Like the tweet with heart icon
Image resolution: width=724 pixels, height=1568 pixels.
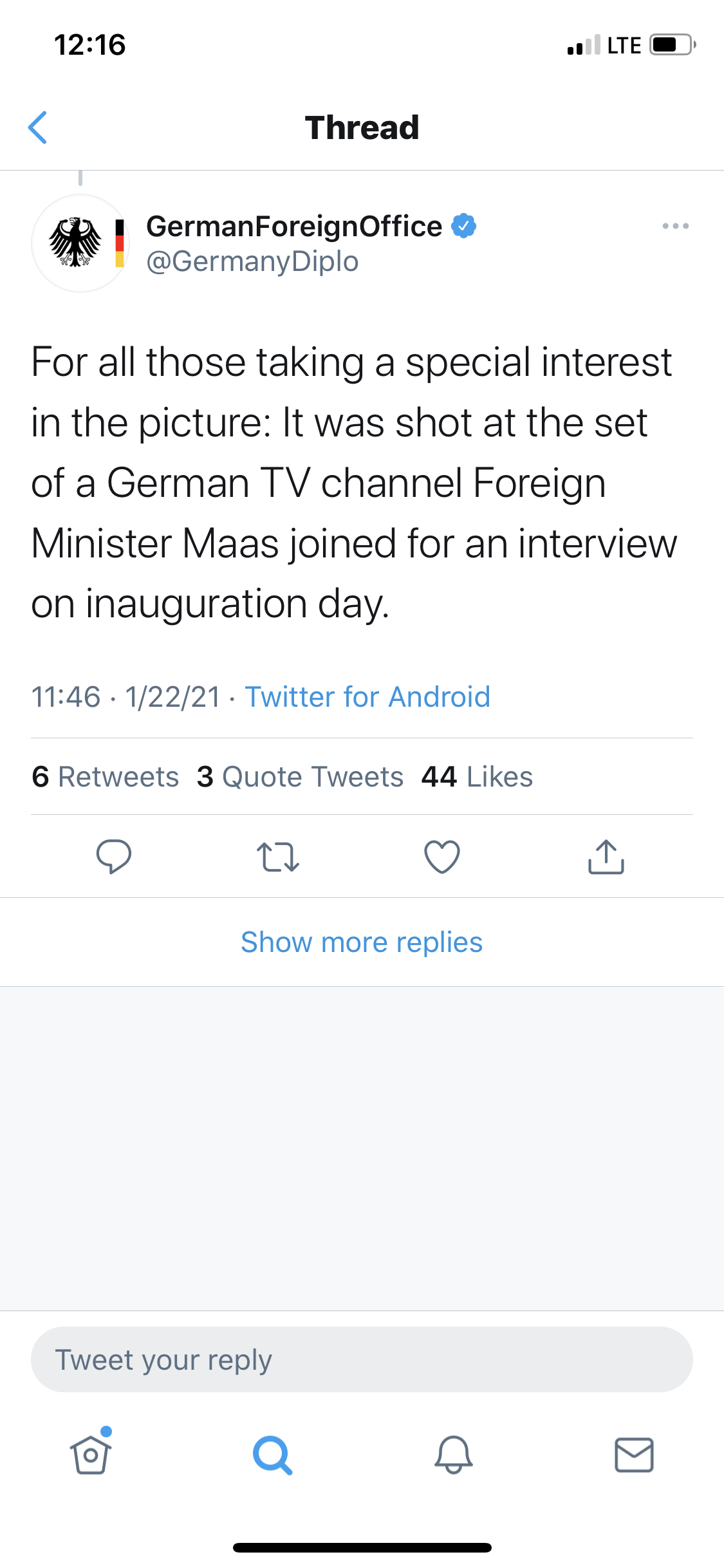(x=442, y=857)
